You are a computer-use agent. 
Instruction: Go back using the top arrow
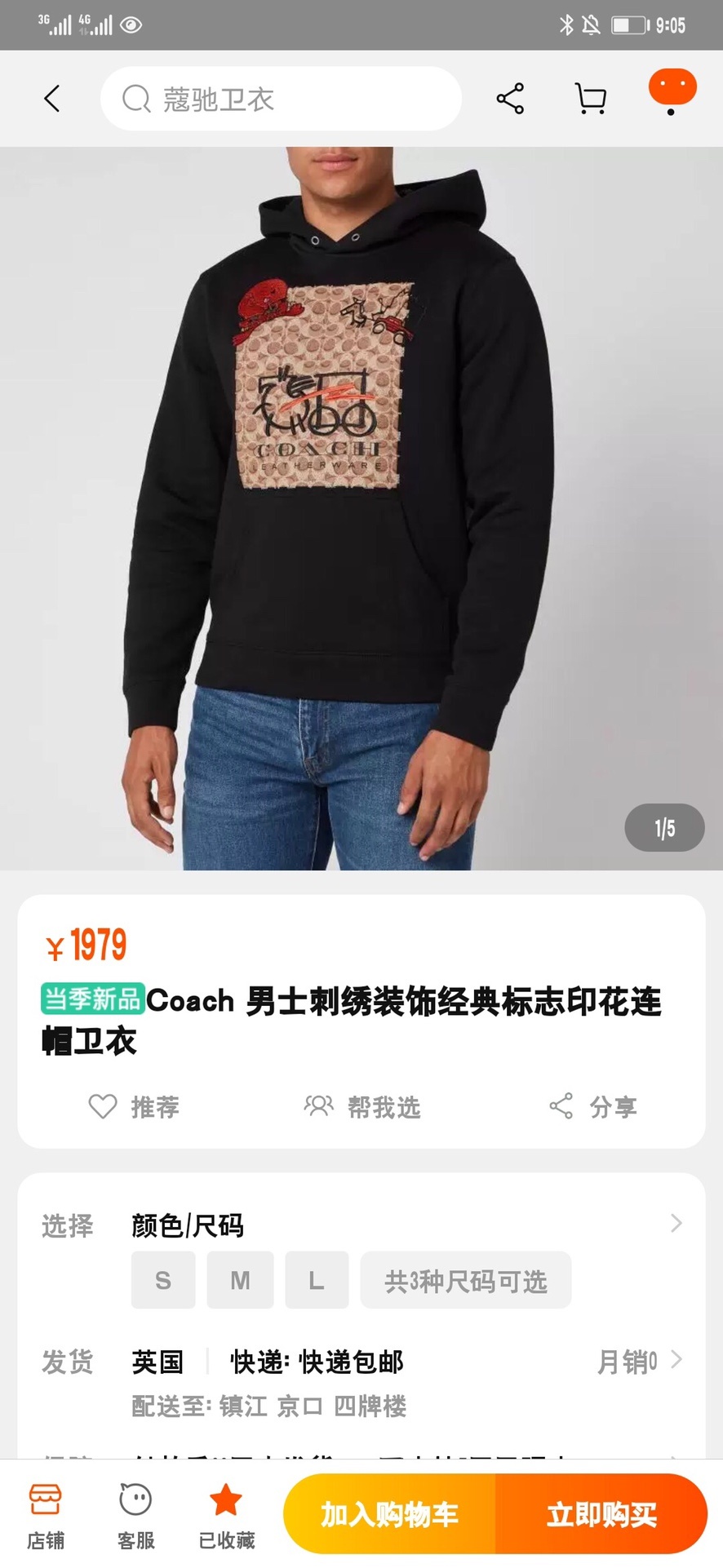[52, 99]
